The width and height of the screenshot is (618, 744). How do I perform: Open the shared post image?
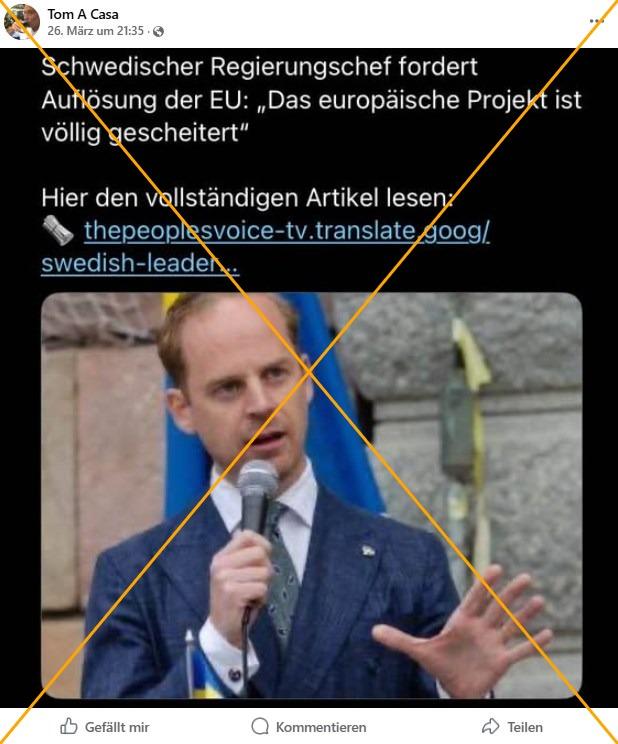(x=311, y=495)
